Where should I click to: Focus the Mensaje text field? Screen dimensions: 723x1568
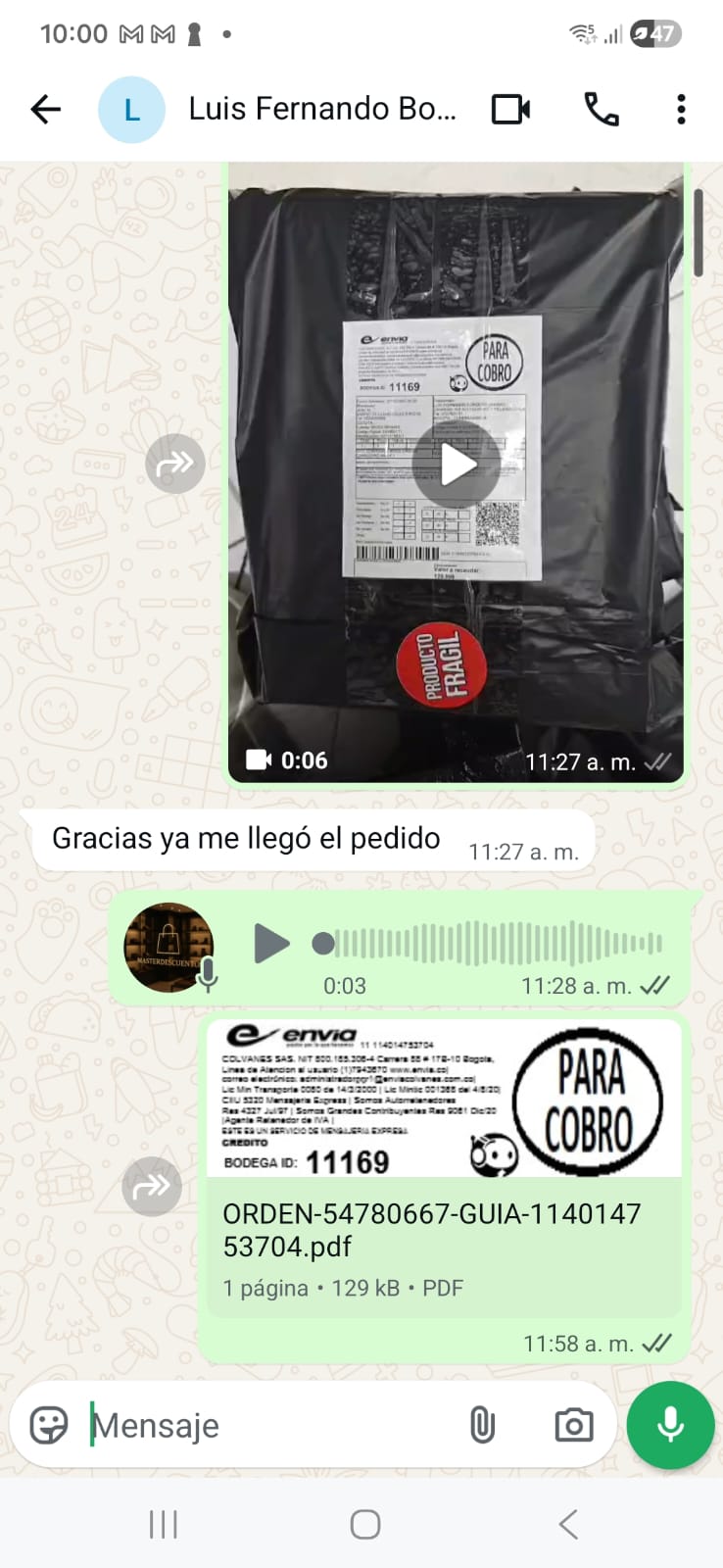[265, 1425]
